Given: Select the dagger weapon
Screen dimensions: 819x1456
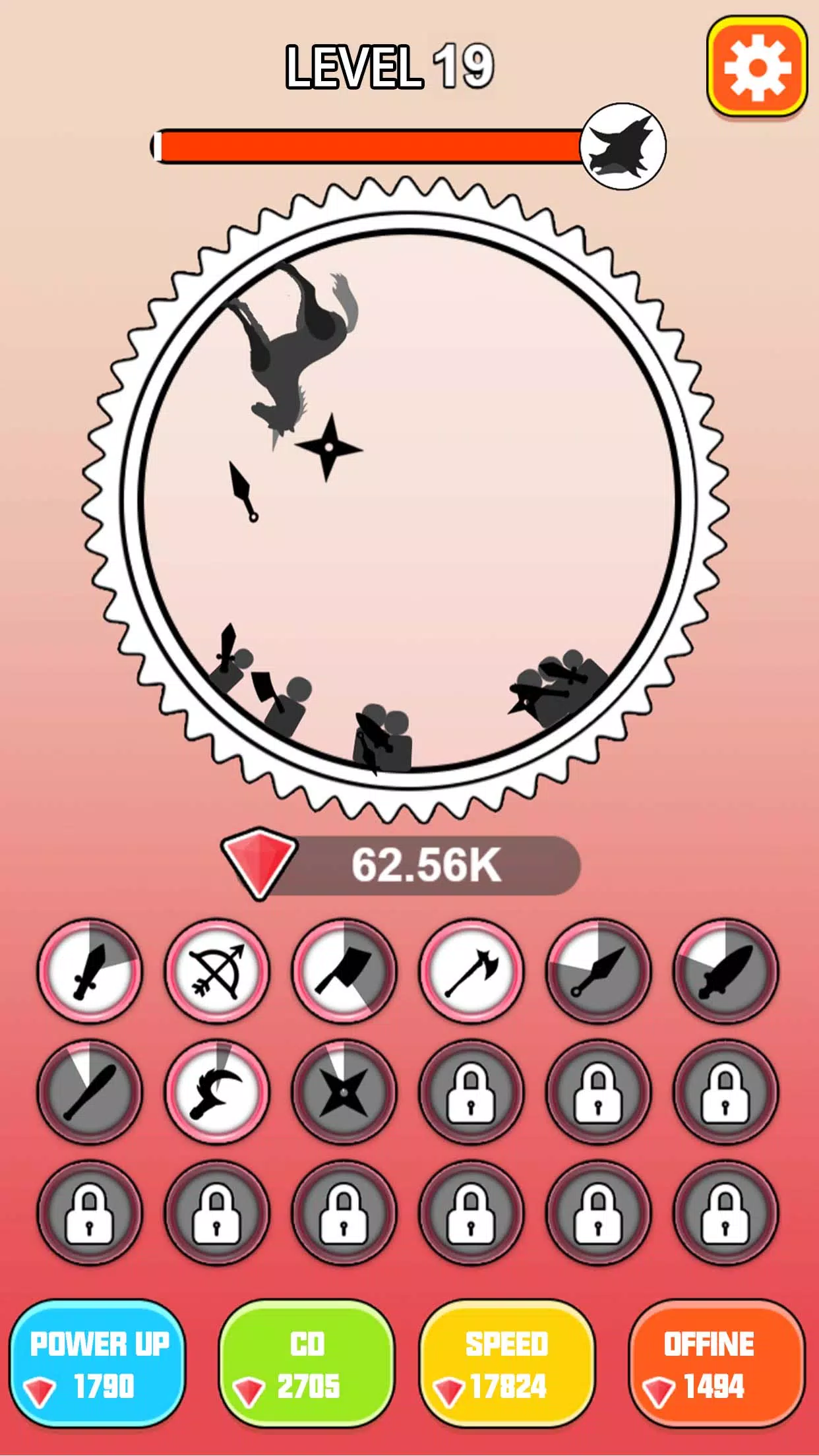Looking at the screenshot, I should [x=725, y=971].
